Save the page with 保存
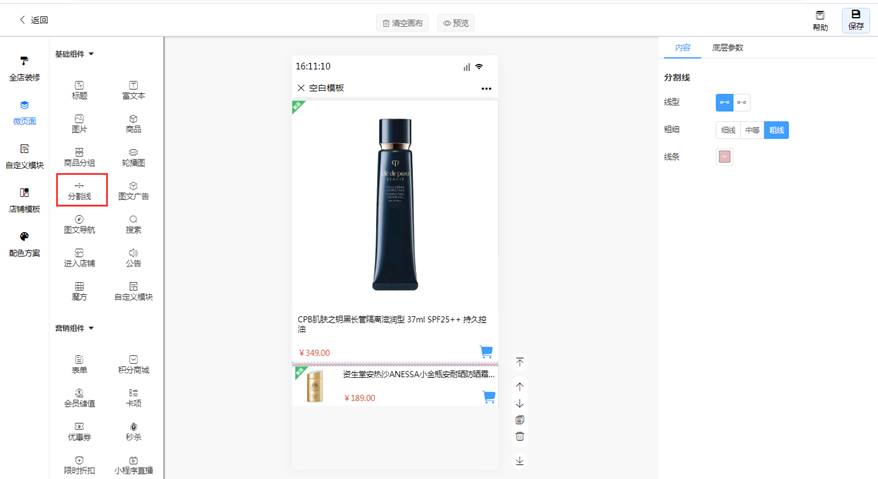 click(855, 20)
